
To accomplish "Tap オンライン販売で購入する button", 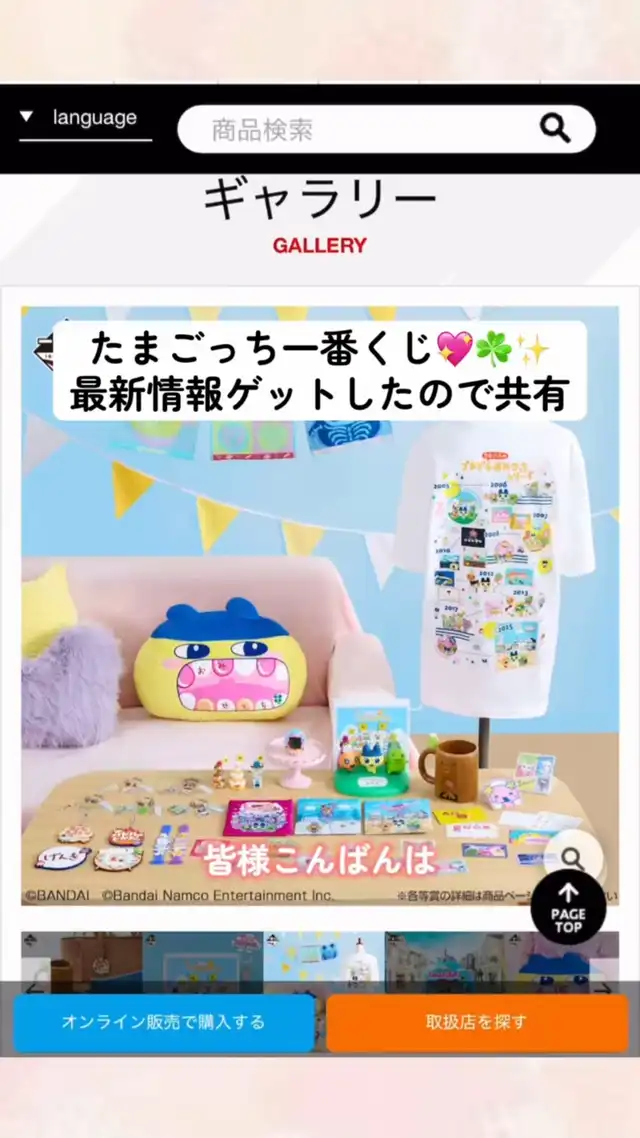I will point(163,1022).
